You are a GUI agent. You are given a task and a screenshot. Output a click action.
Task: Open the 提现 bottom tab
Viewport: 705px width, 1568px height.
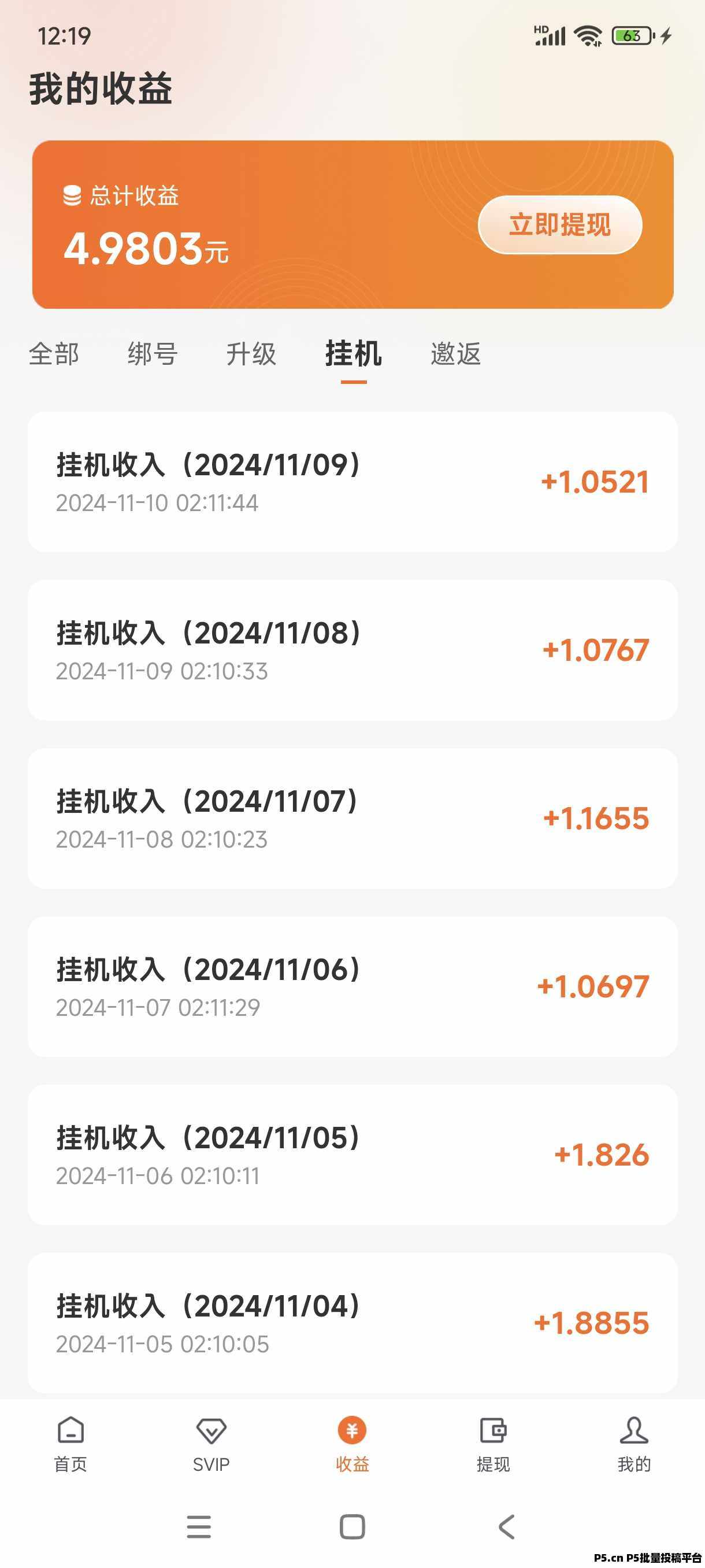[x=493, y=1444]
